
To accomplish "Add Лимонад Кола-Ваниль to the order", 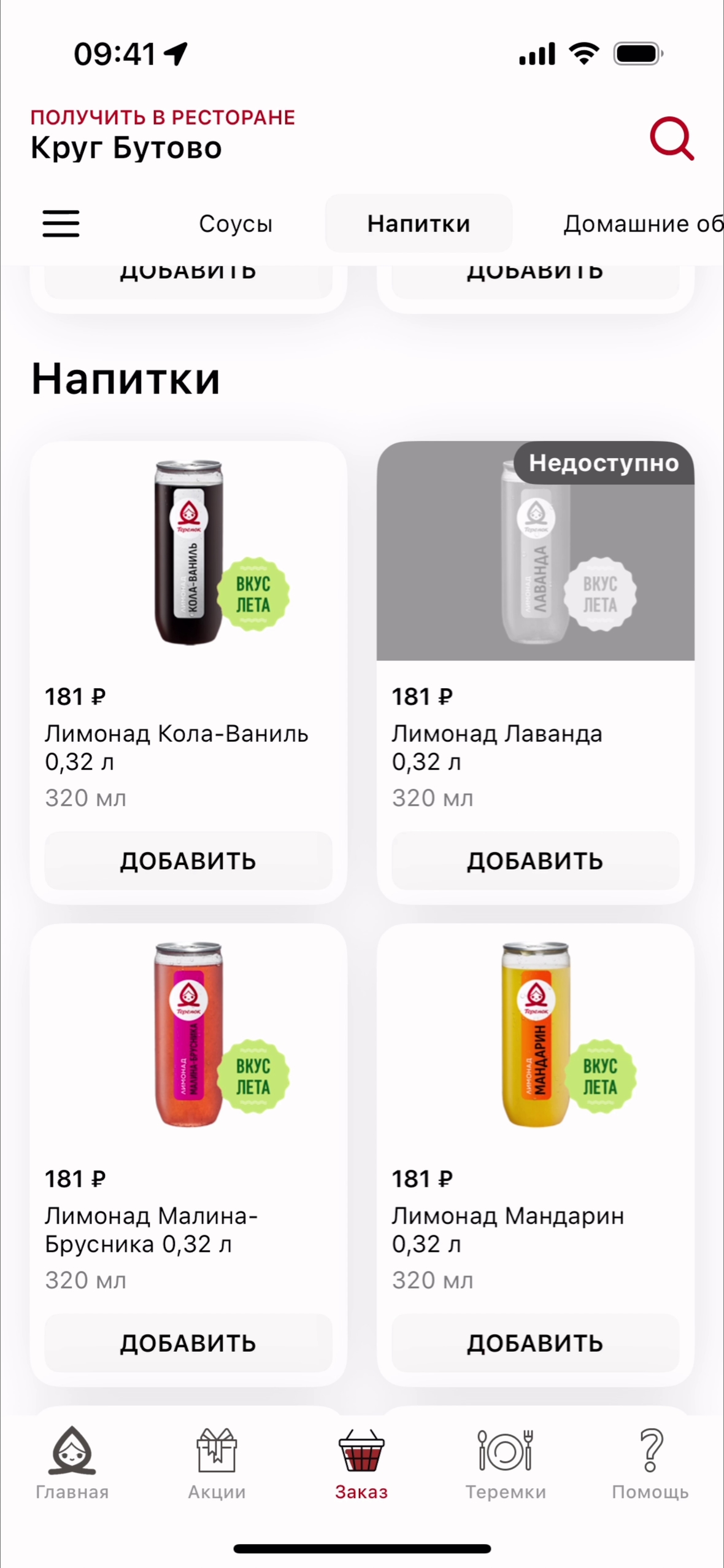I will click(x=188, y=861).
